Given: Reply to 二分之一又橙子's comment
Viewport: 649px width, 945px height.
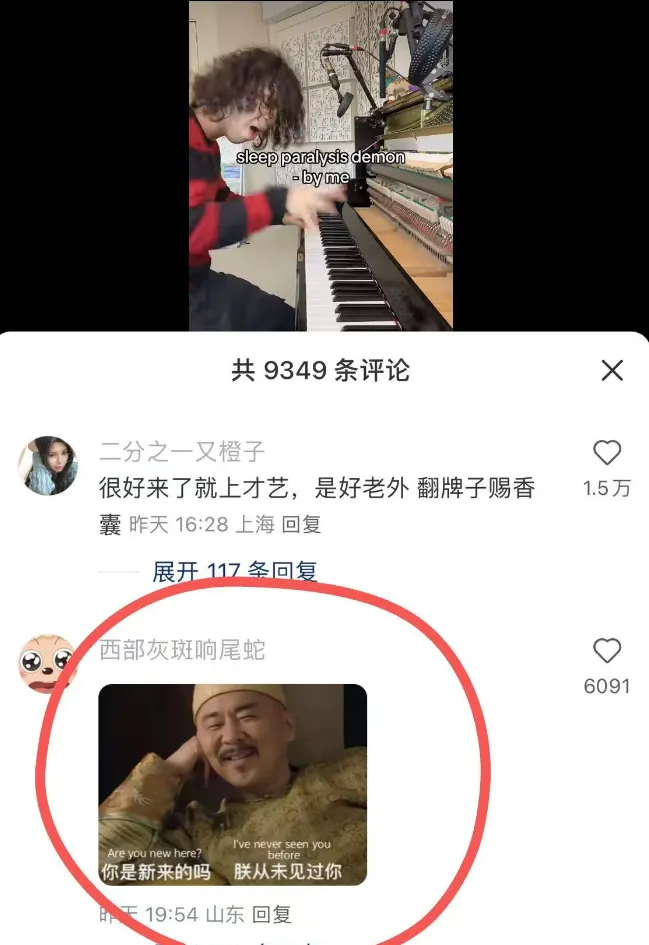Looking at the screenshot, I should [x=301, y=524].
